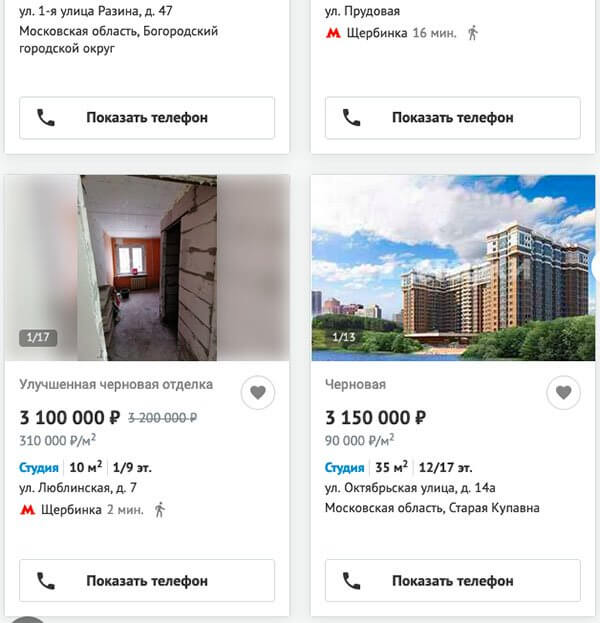The image size is (600, 623).
Task: Show phone for 1-я улица Разина listing
Action: coord(147,118)
